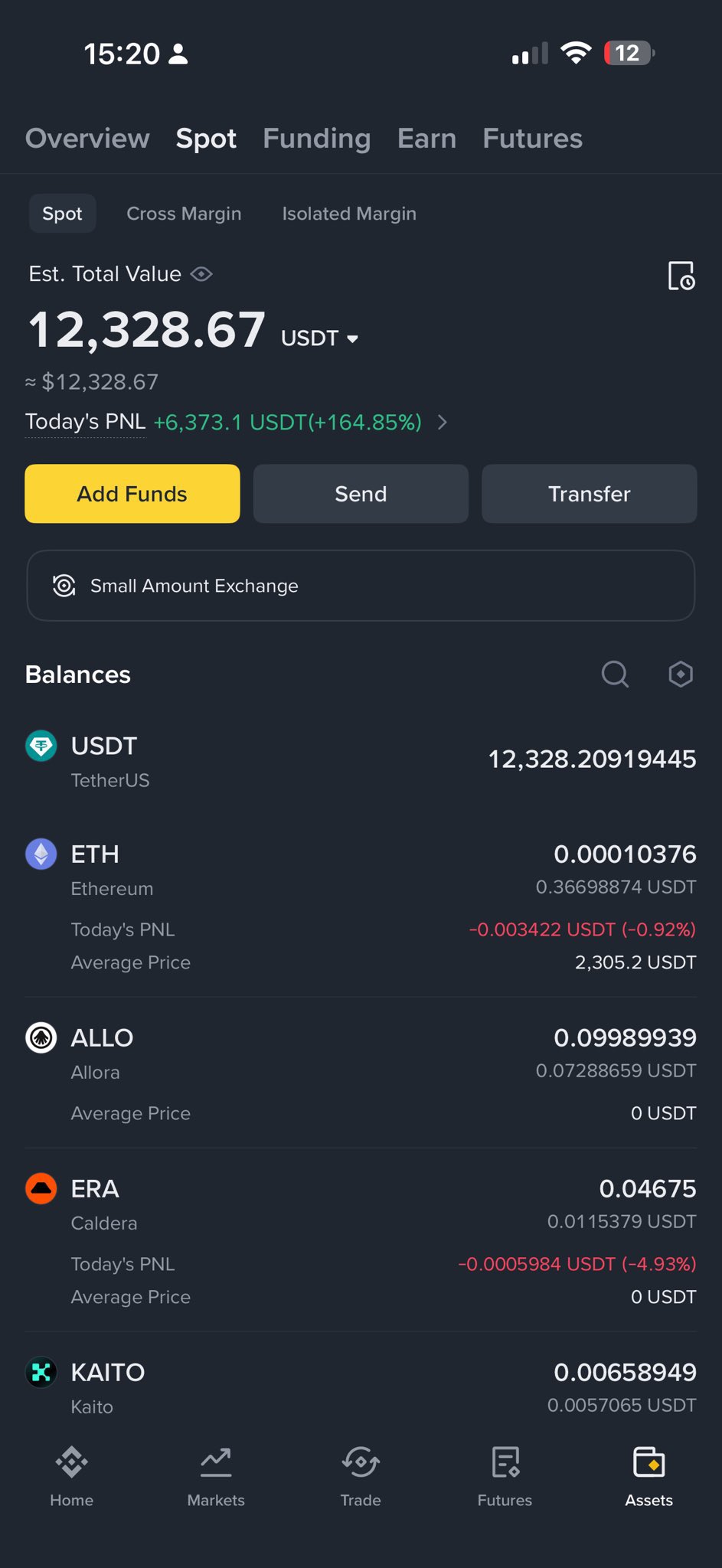The image size is (722, 1568).
Task: Select the Isolated Margin segment
Action: coord(349,214)
